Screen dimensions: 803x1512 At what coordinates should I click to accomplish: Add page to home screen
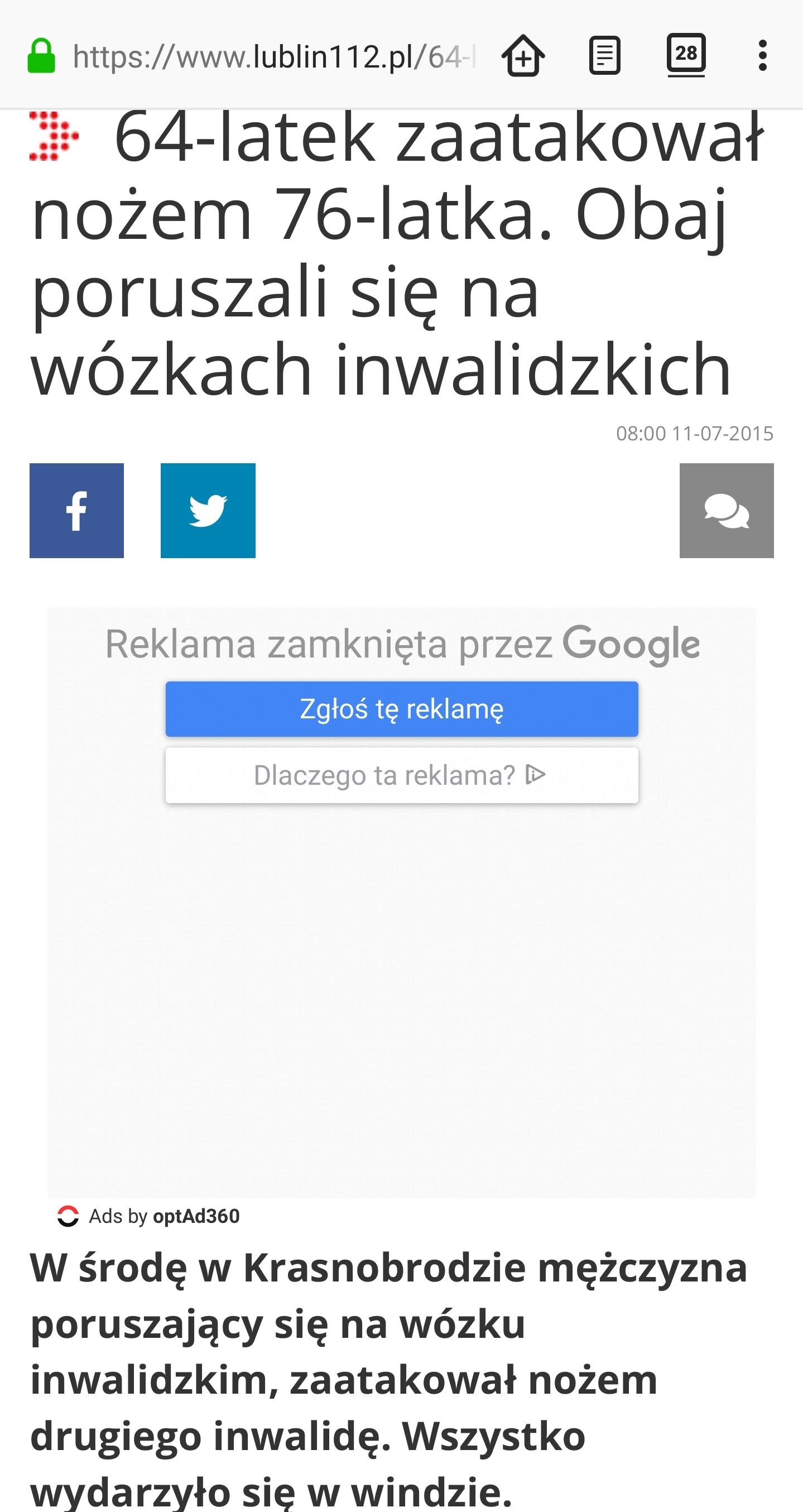click(x=523, y=56)
